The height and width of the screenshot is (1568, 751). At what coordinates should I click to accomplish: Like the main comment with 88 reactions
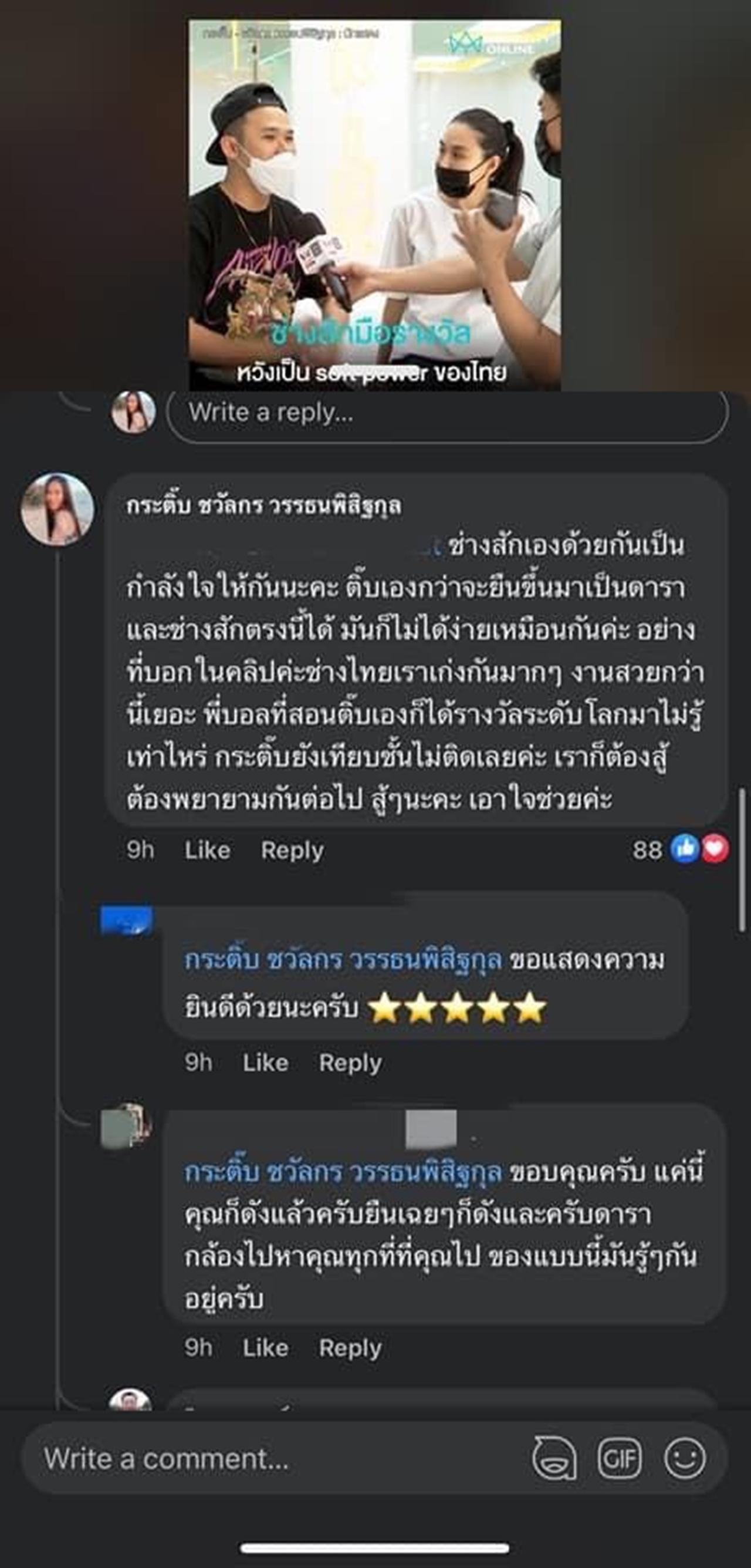coord(207,851)
